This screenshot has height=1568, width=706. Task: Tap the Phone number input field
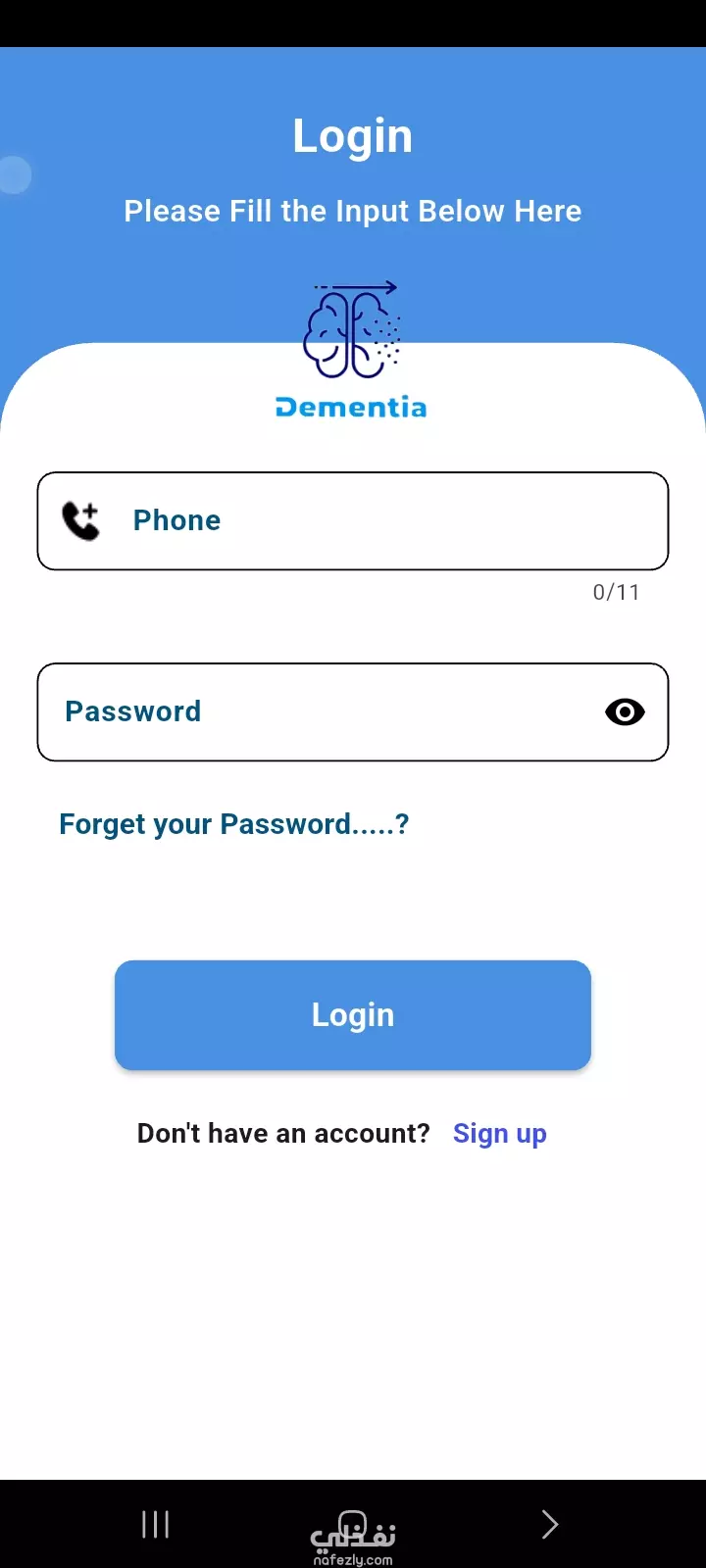(x=353, y=520)
